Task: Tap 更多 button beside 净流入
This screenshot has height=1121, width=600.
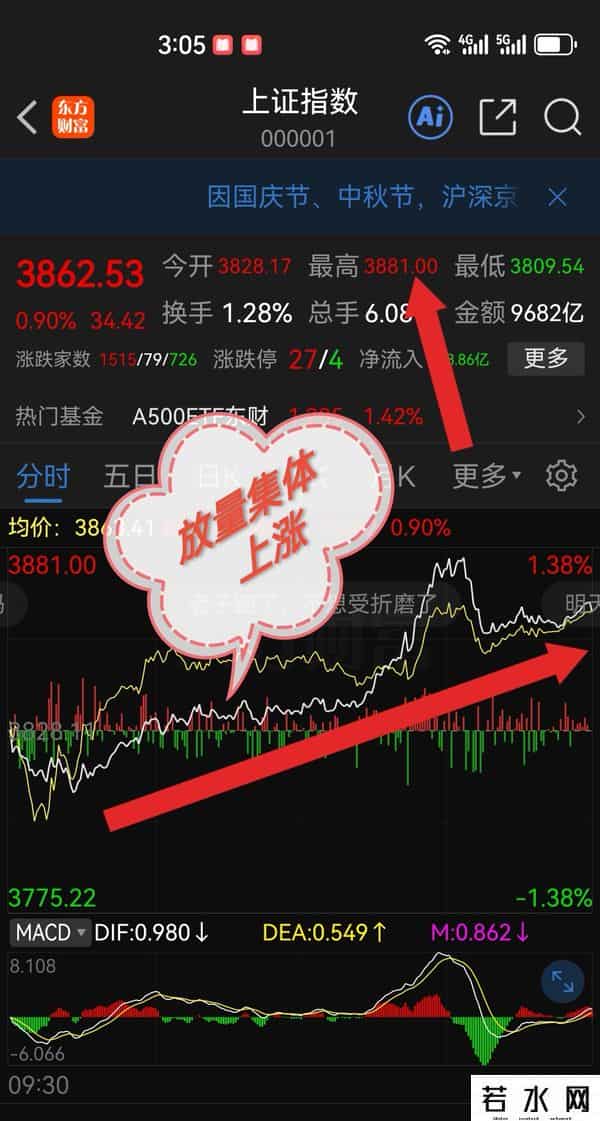Action: click(545, 357)
